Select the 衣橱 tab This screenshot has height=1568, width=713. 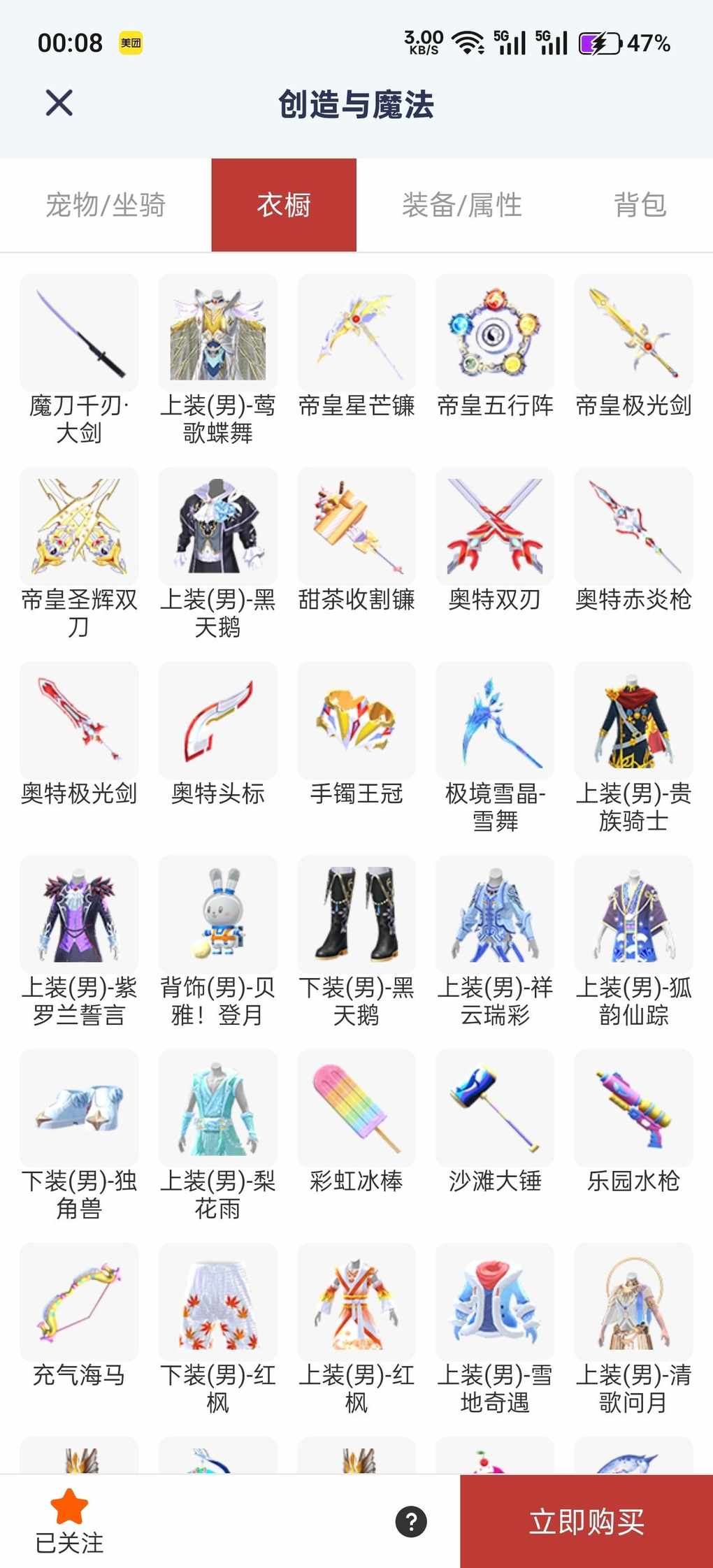284,205
